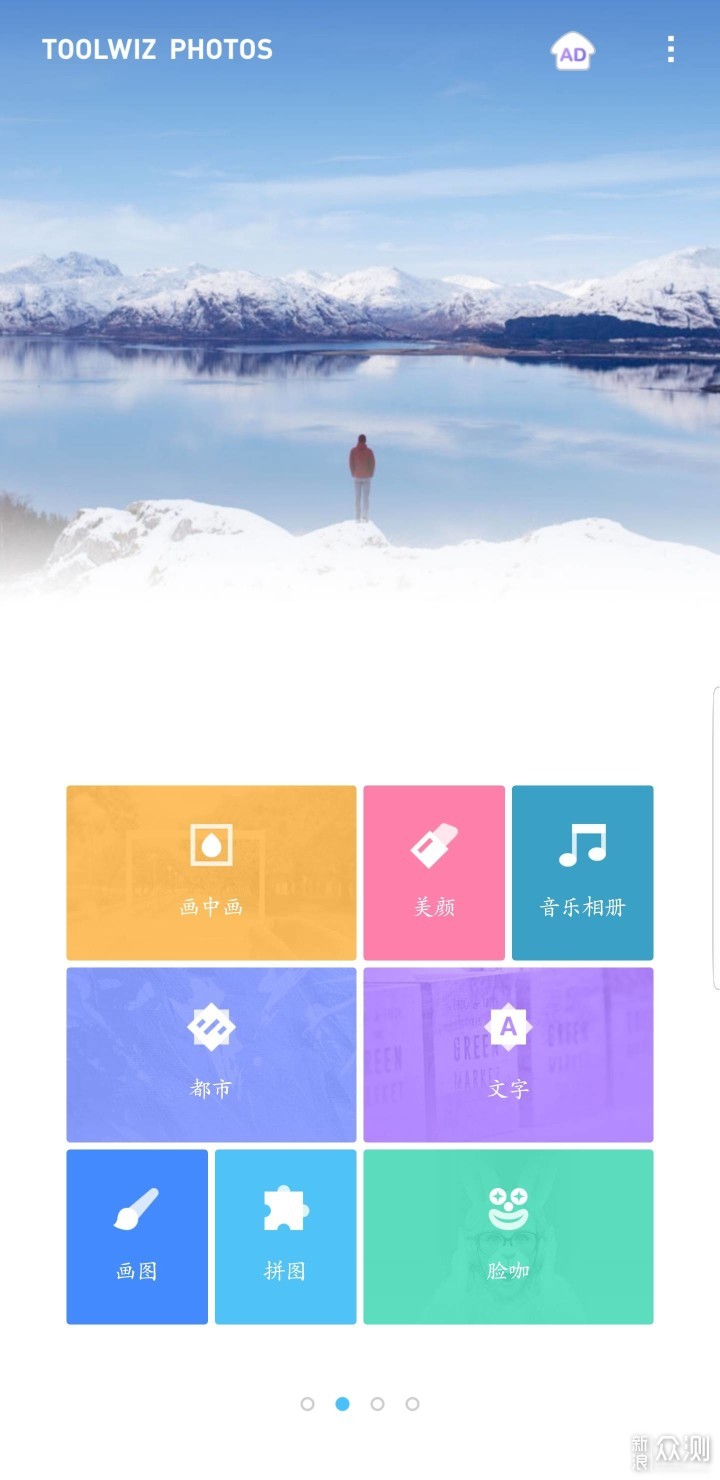The width and height of the screenshot is (720, 1480).
Task: Open the AD home icon in the top bar
Action: (572, 50)
